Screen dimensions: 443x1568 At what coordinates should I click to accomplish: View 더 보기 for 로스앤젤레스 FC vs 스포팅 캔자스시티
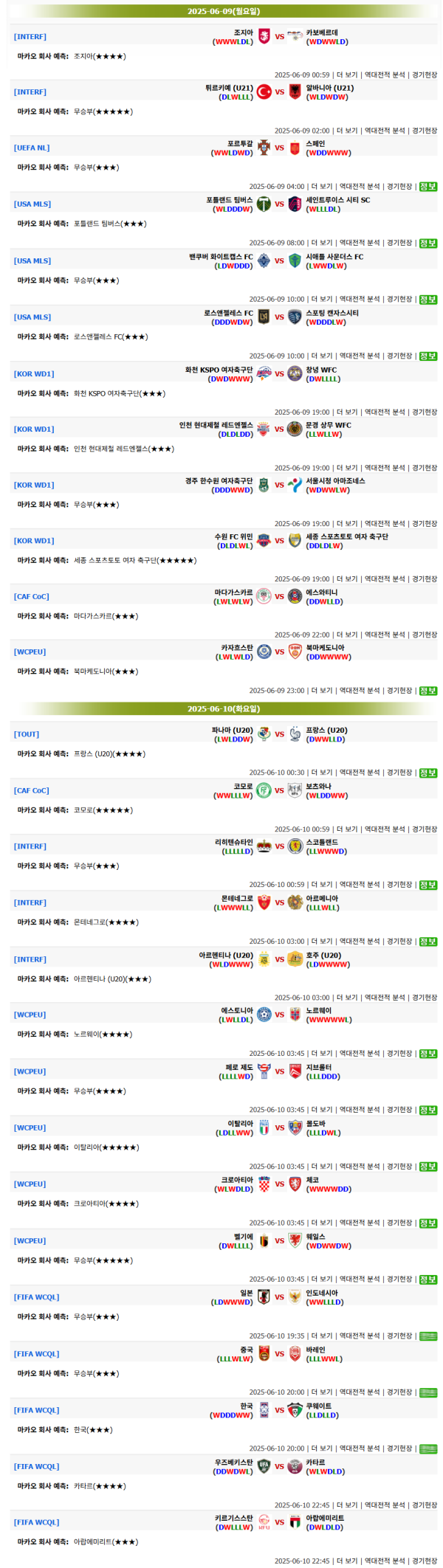click(x=321, y=356)
